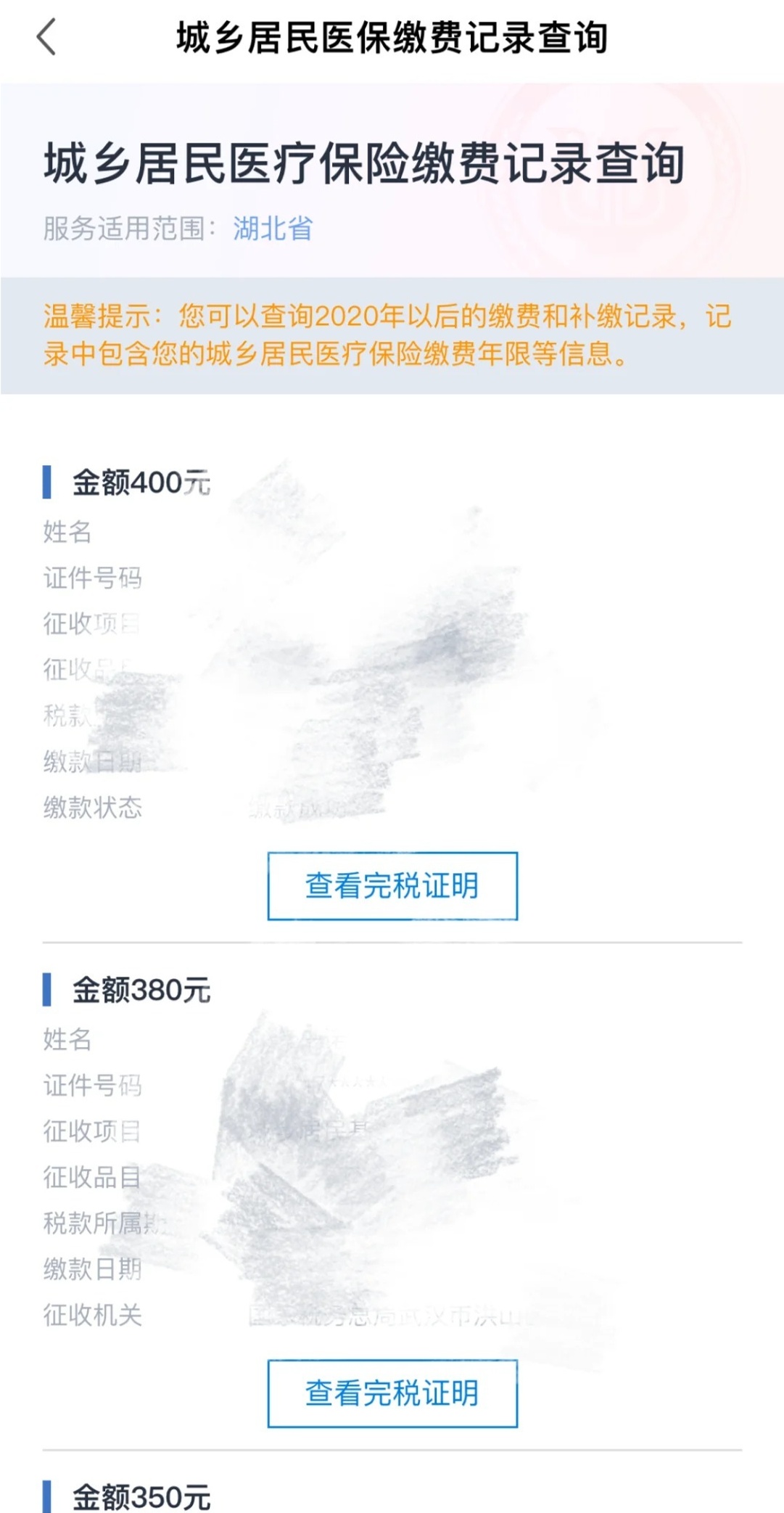
Task: Click 证件号码 label in second record
Action: pos(91,1086)
